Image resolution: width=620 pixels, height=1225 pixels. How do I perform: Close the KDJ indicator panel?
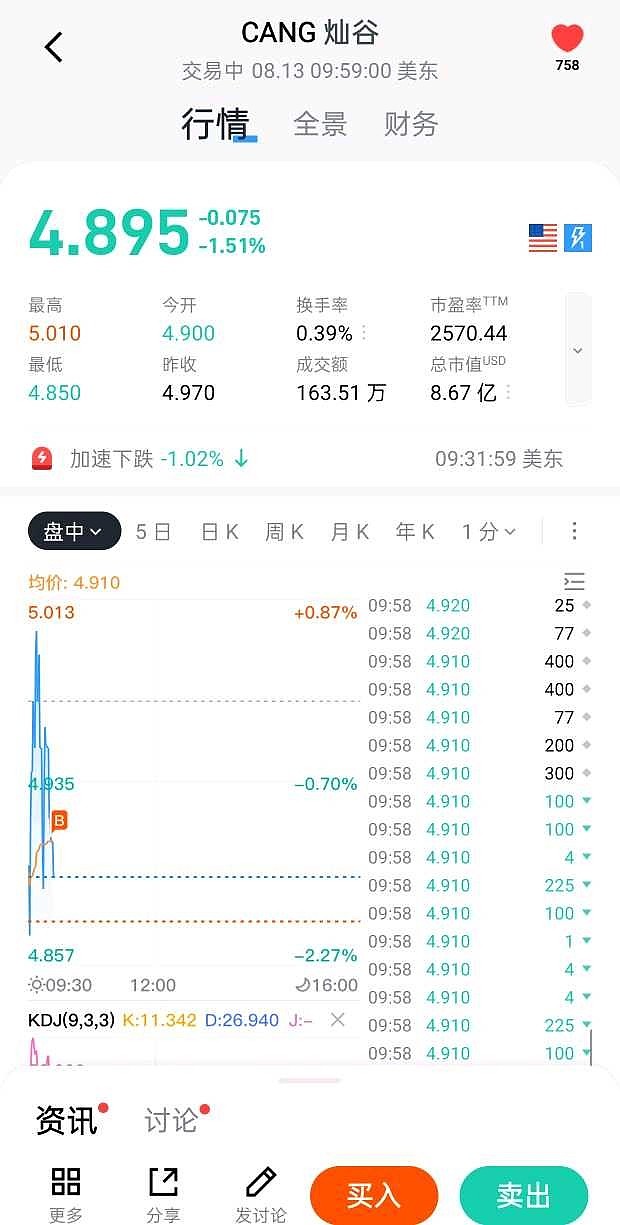coord(338,1019)
